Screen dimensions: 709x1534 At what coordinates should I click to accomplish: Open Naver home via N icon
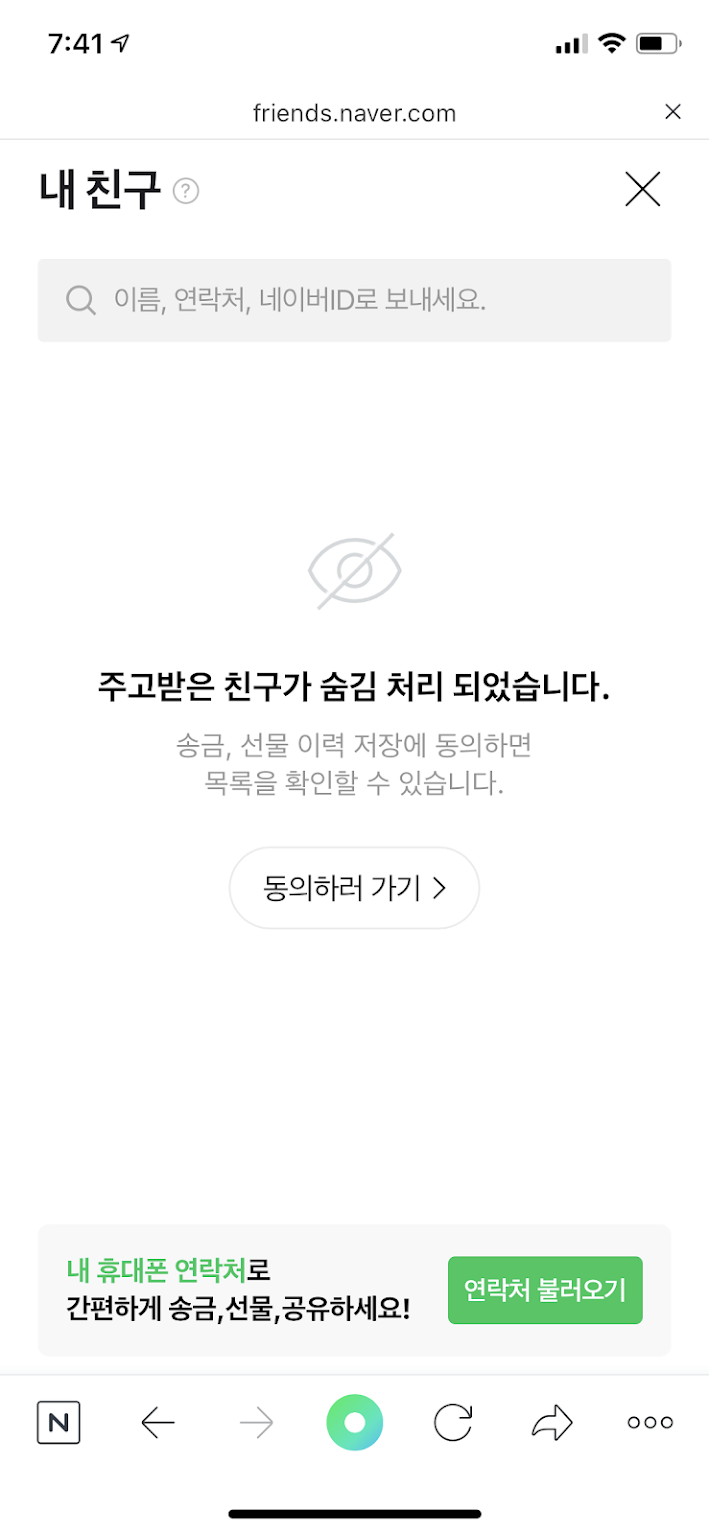point(59,1422)
